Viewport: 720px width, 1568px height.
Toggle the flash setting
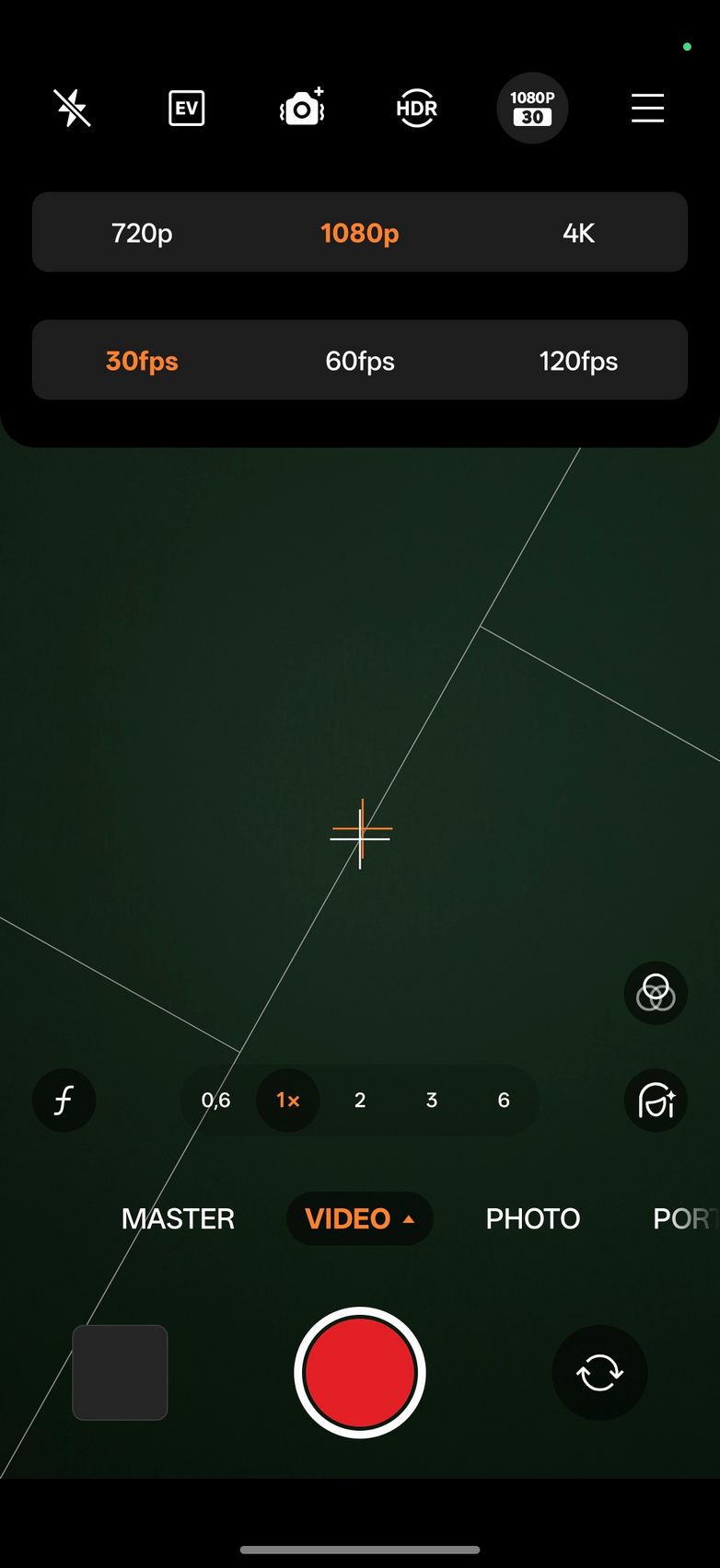tap(72, 109)
